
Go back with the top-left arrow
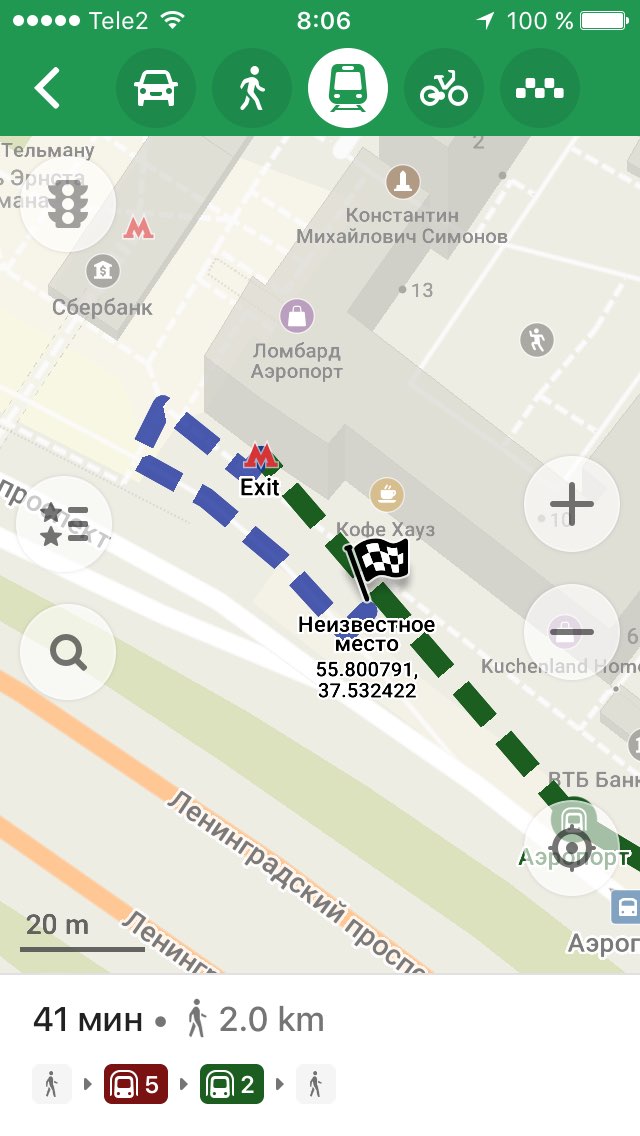(47, 88)
